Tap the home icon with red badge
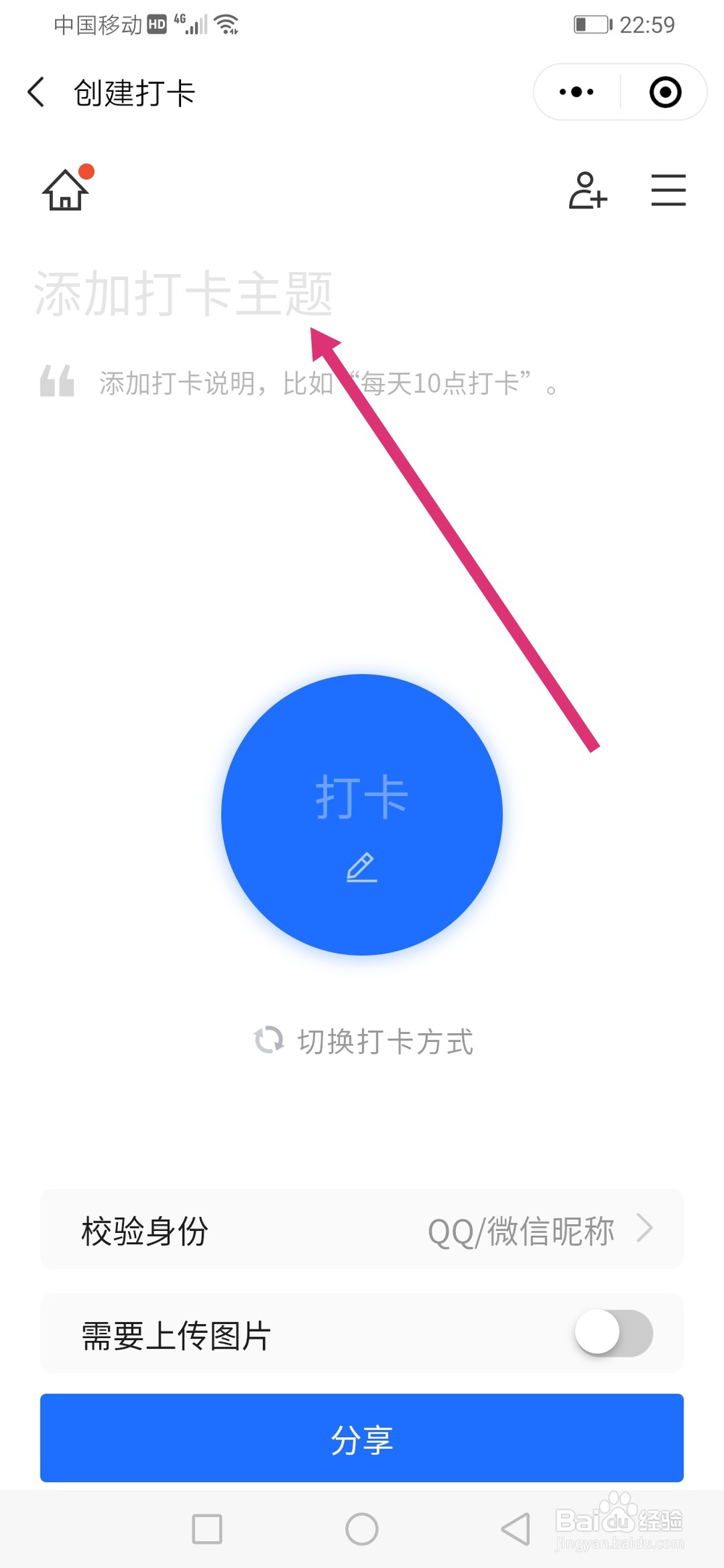This screenshot has height=1568, width=724. pyautogui.click(x=64, y=190)
